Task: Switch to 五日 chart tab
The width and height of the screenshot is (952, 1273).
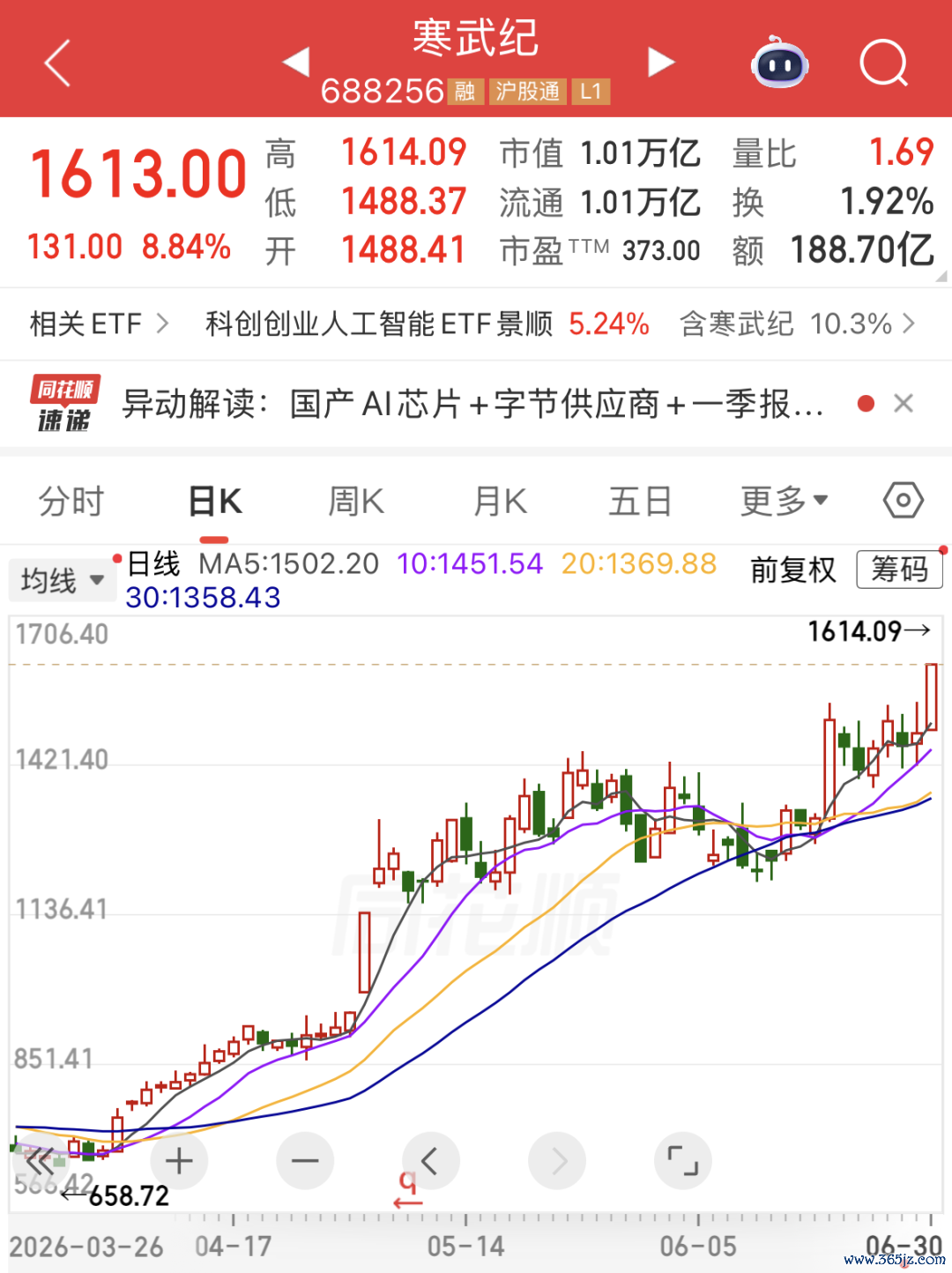Action: point(640,502)
